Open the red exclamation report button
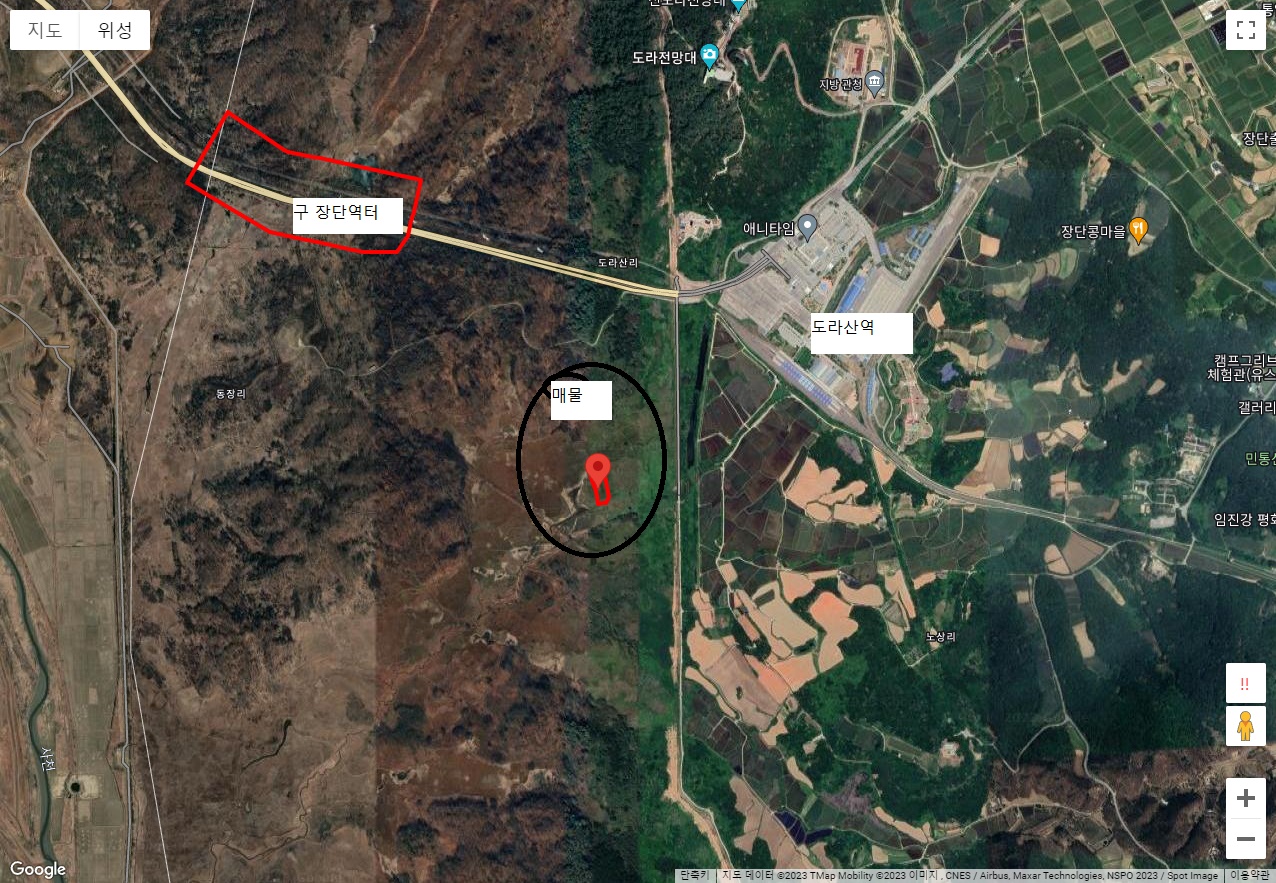This screenshot has height=883, width=1276. coord(1245,684)
